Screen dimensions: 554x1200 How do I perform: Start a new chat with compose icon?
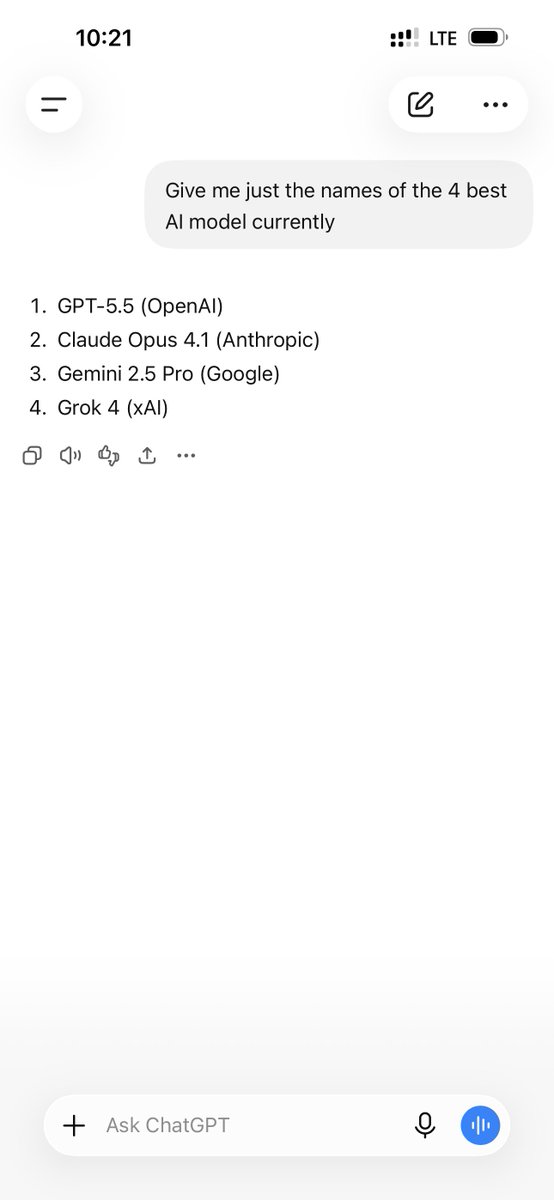tap(421, 104)
